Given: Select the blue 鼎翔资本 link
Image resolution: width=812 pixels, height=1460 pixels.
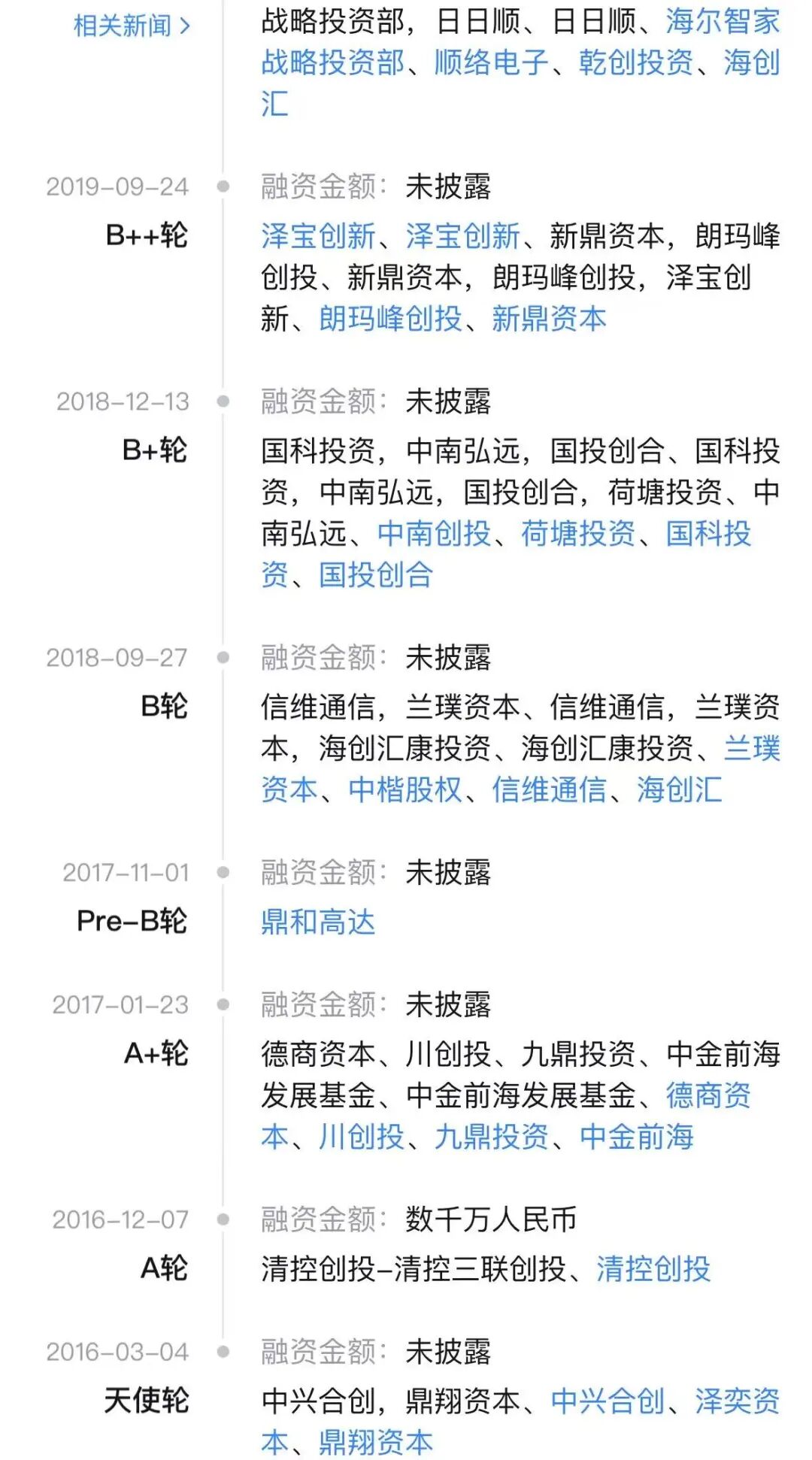Looking at the screenshot, I should 376,1443.
